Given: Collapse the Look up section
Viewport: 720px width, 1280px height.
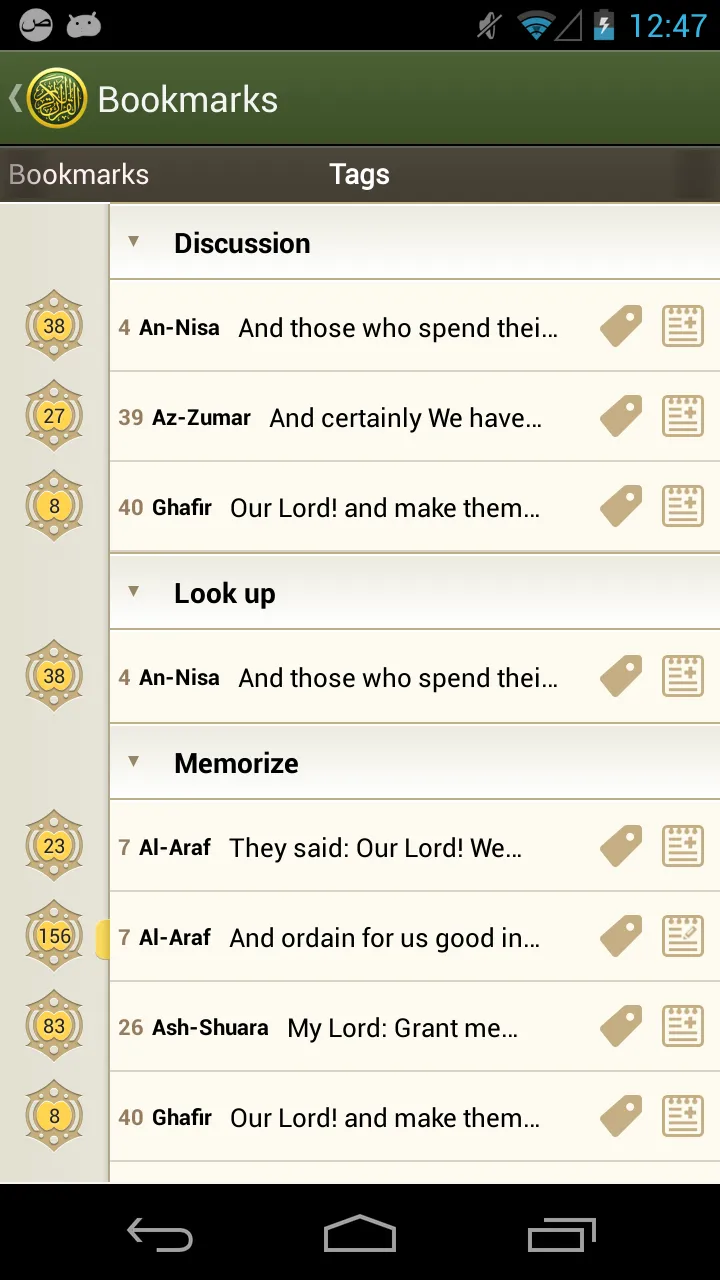Looking at the screenshot, I should coord(133,591).
